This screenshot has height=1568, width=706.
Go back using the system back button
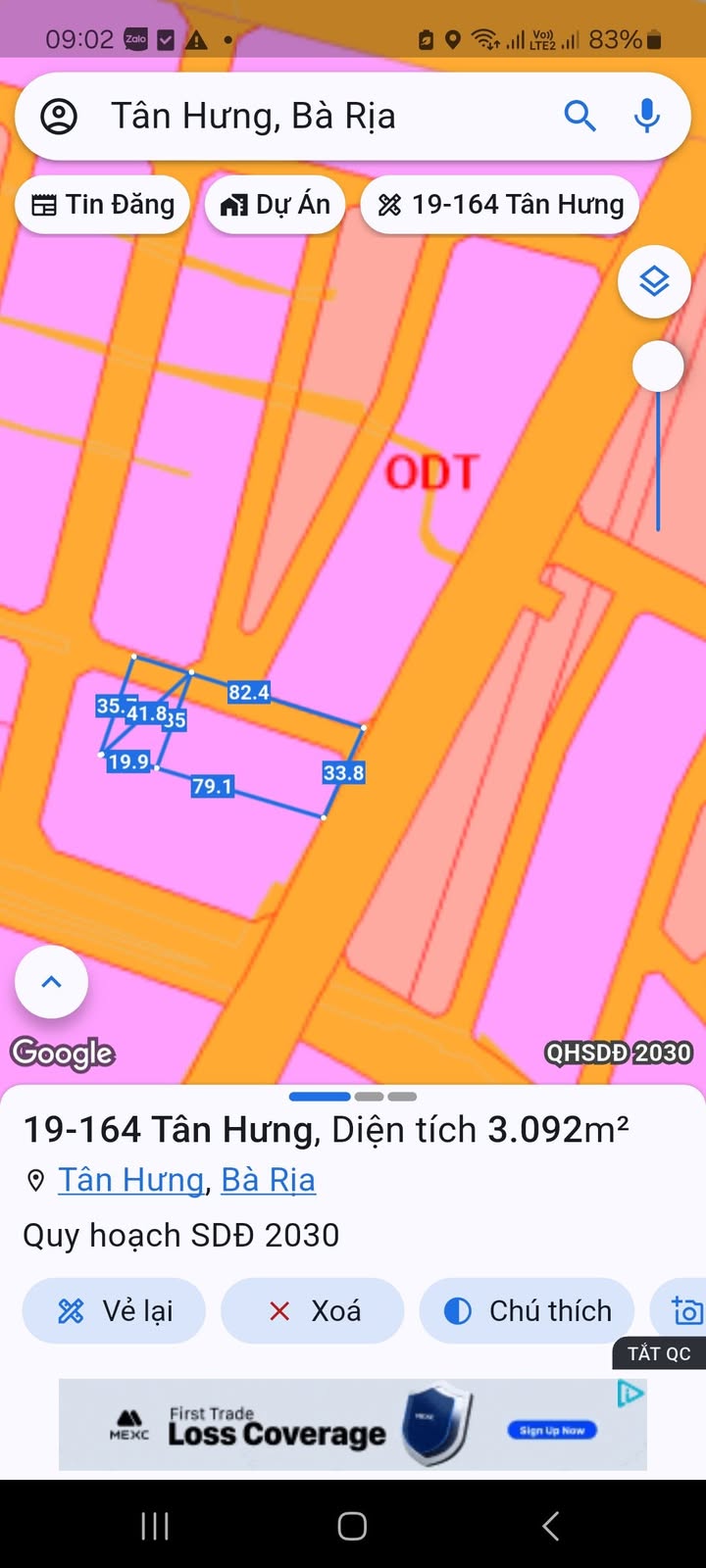[x=551, y=1525]
